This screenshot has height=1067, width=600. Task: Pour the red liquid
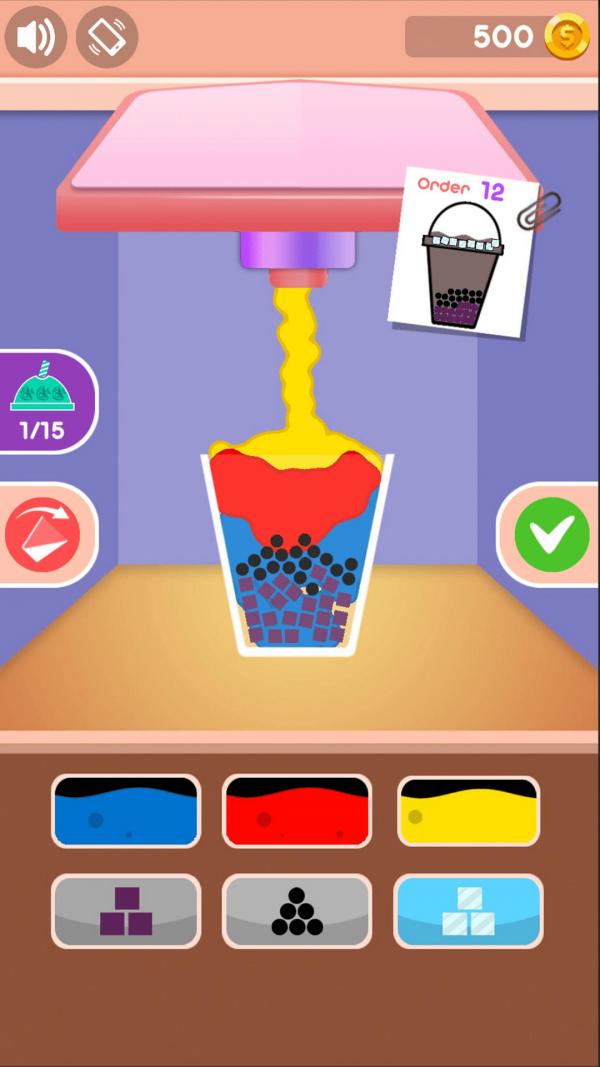[297, 810]
